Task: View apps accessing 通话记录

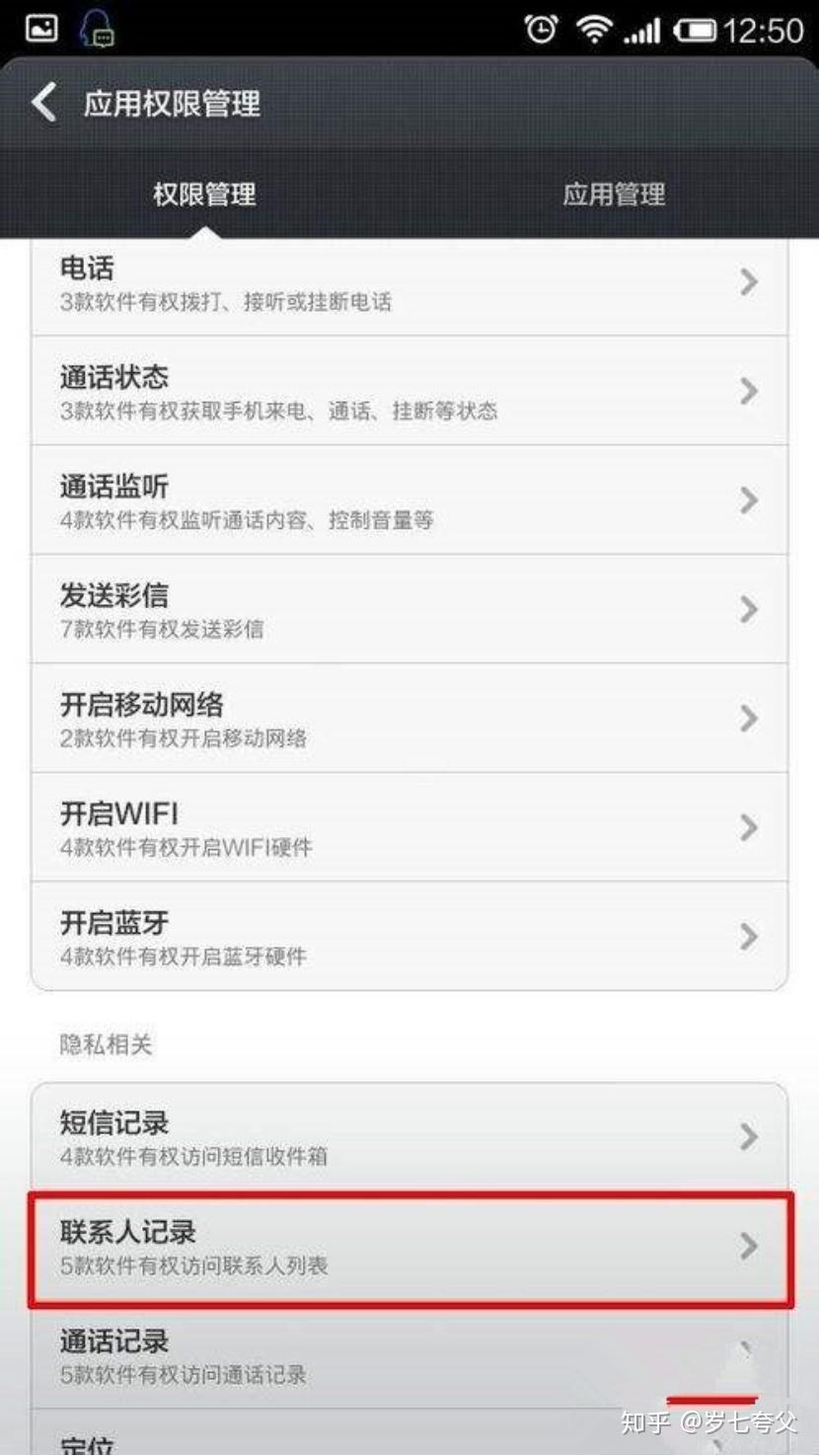Action: pos(409,1355)
